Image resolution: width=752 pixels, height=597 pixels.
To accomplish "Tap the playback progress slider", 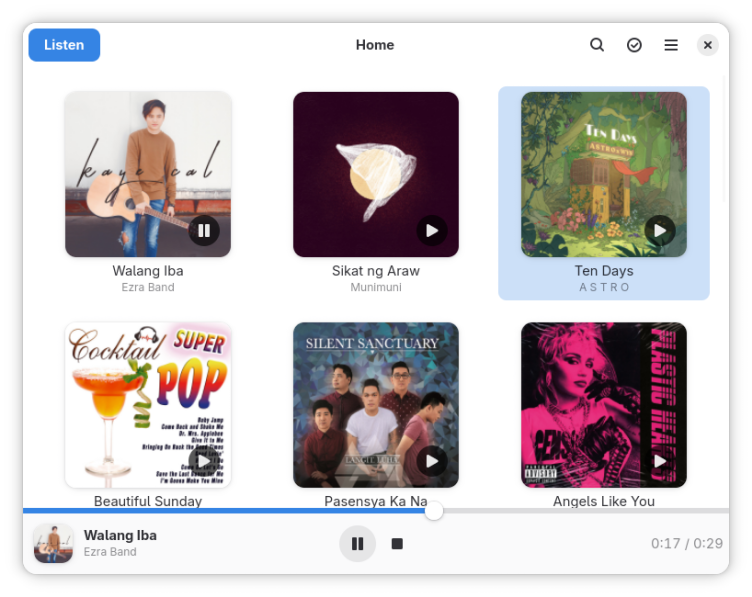I will click(433, 511).
